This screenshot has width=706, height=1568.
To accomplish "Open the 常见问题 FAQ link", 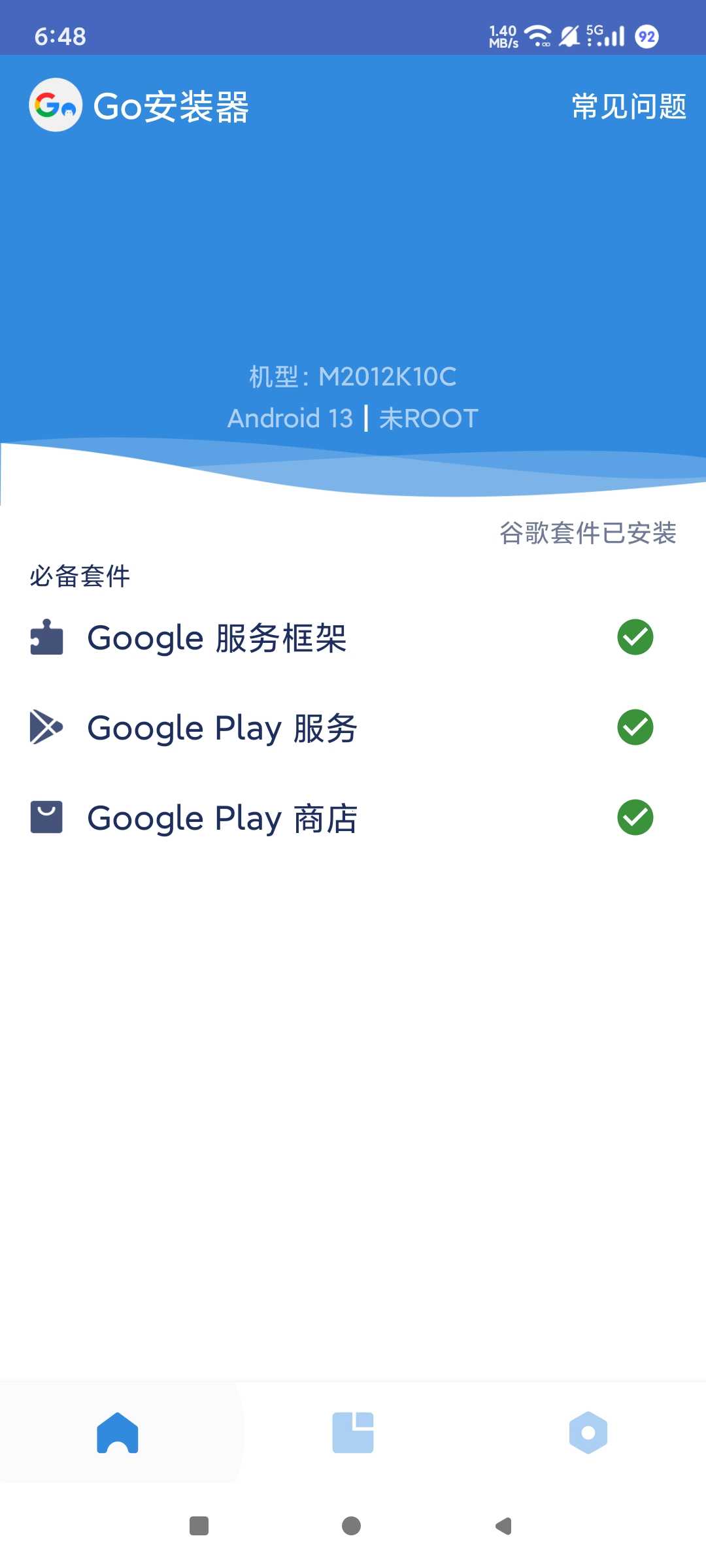I will click(629, 106).
